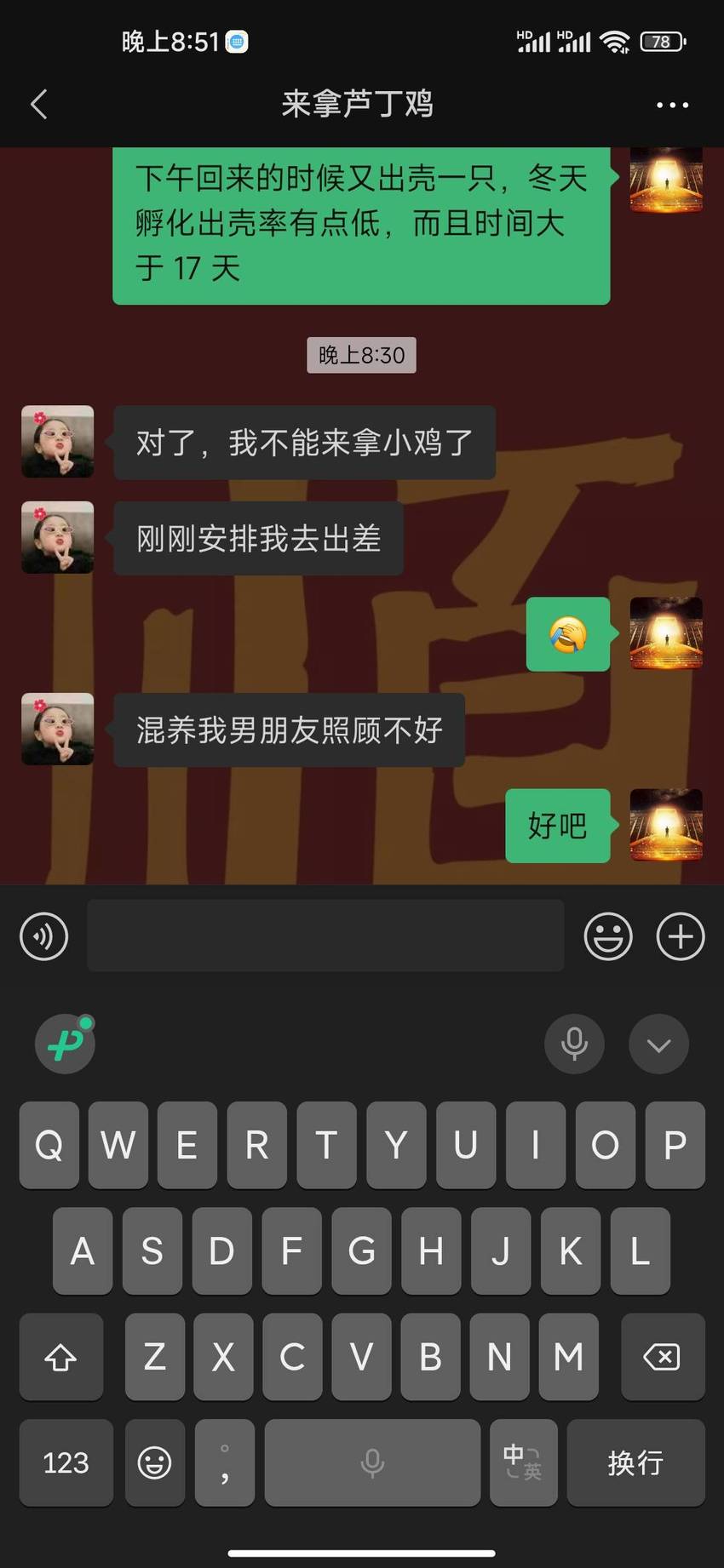Open the plus attachments menu
The width and height of the screenshot is (724, 1568).
tap(681, 936)
